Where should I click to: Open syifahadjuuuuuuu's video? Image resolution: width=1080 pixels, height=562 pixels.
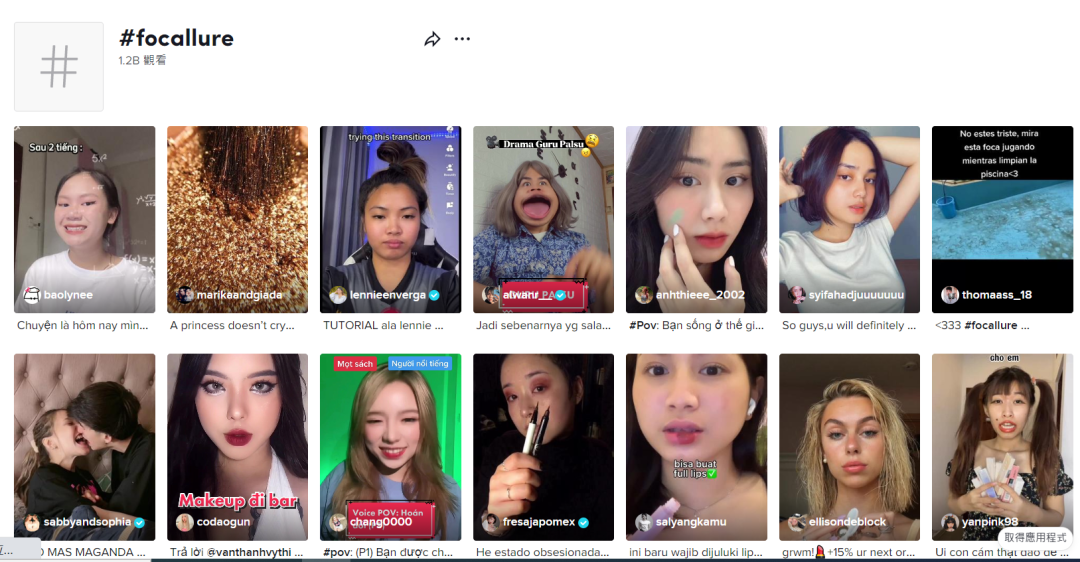coord(850,218)
